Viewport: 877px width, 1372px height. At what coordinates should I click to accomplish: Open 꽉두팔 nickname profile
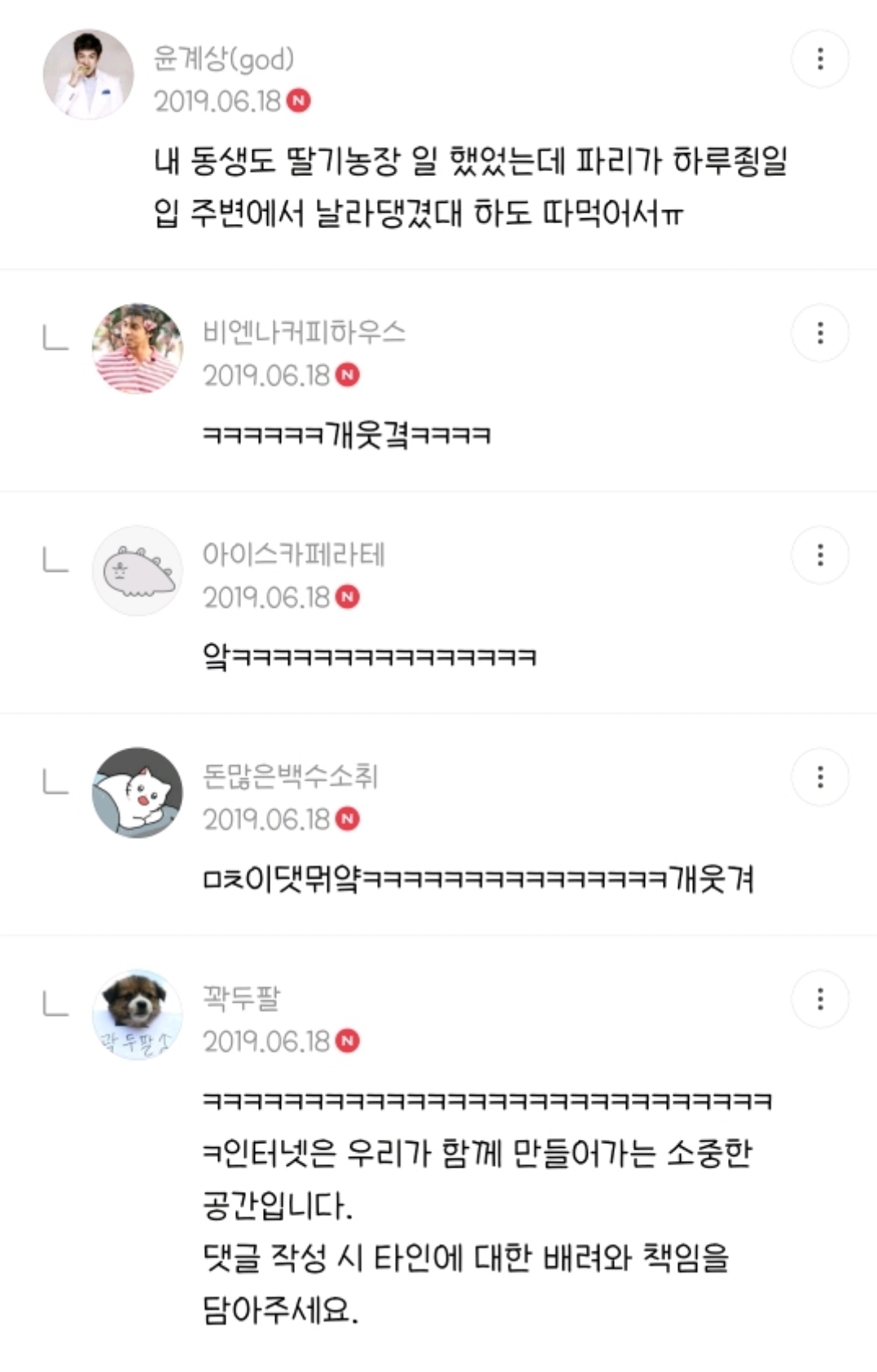[x=241, y=998]
